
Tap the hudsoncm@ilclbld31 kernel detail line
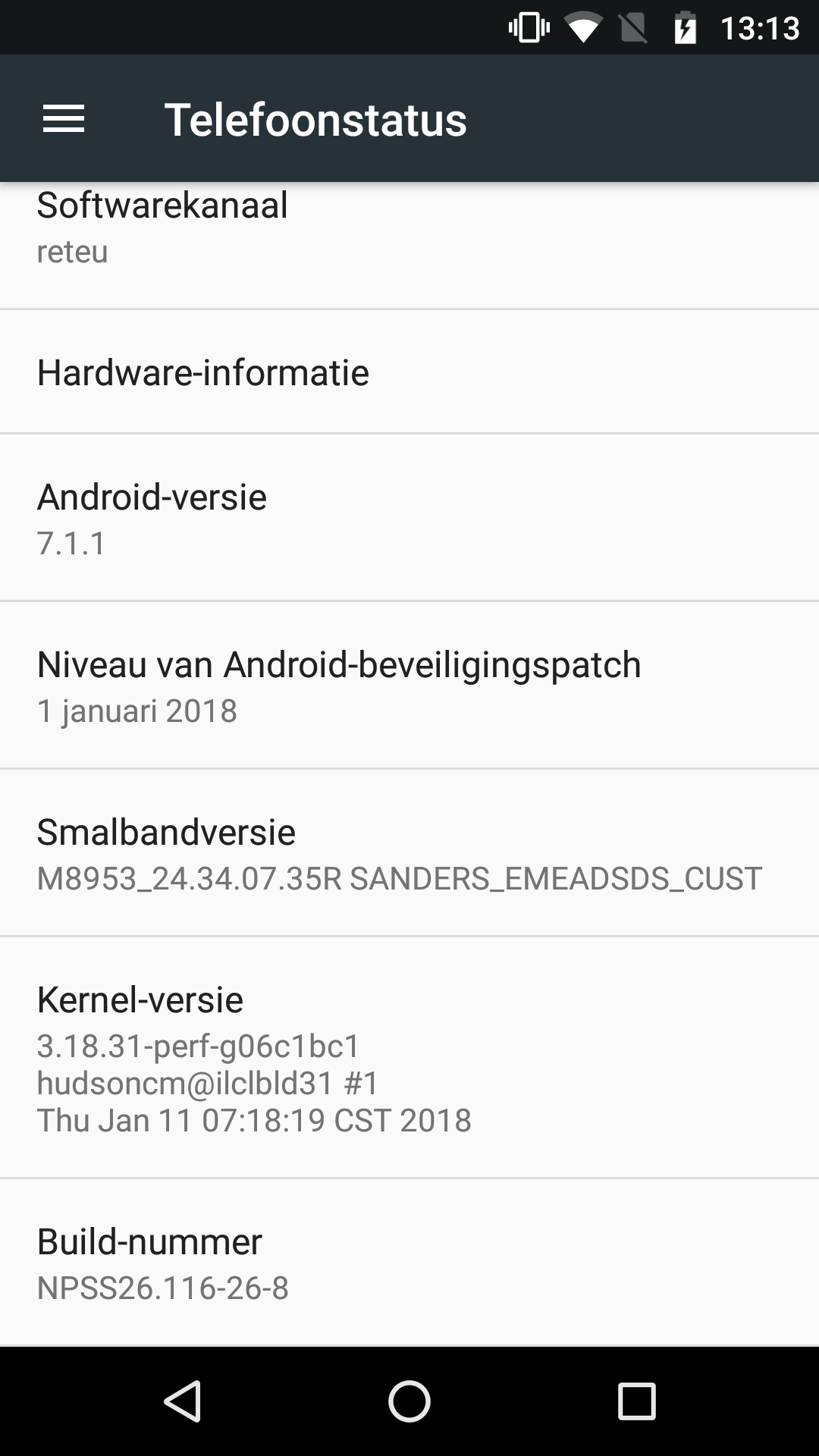coord(208,1082)
